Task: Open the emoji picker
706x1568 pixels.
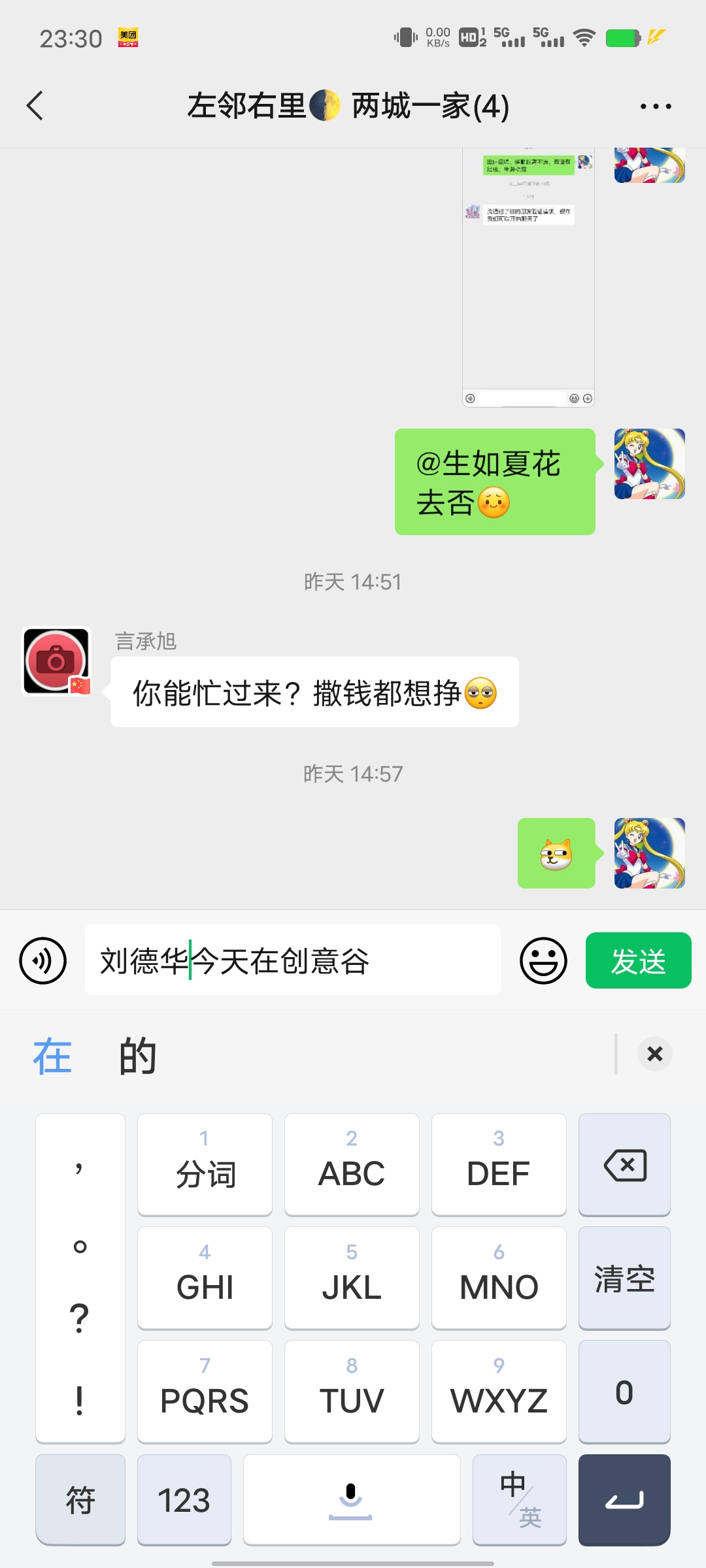Action: [543, 960]
